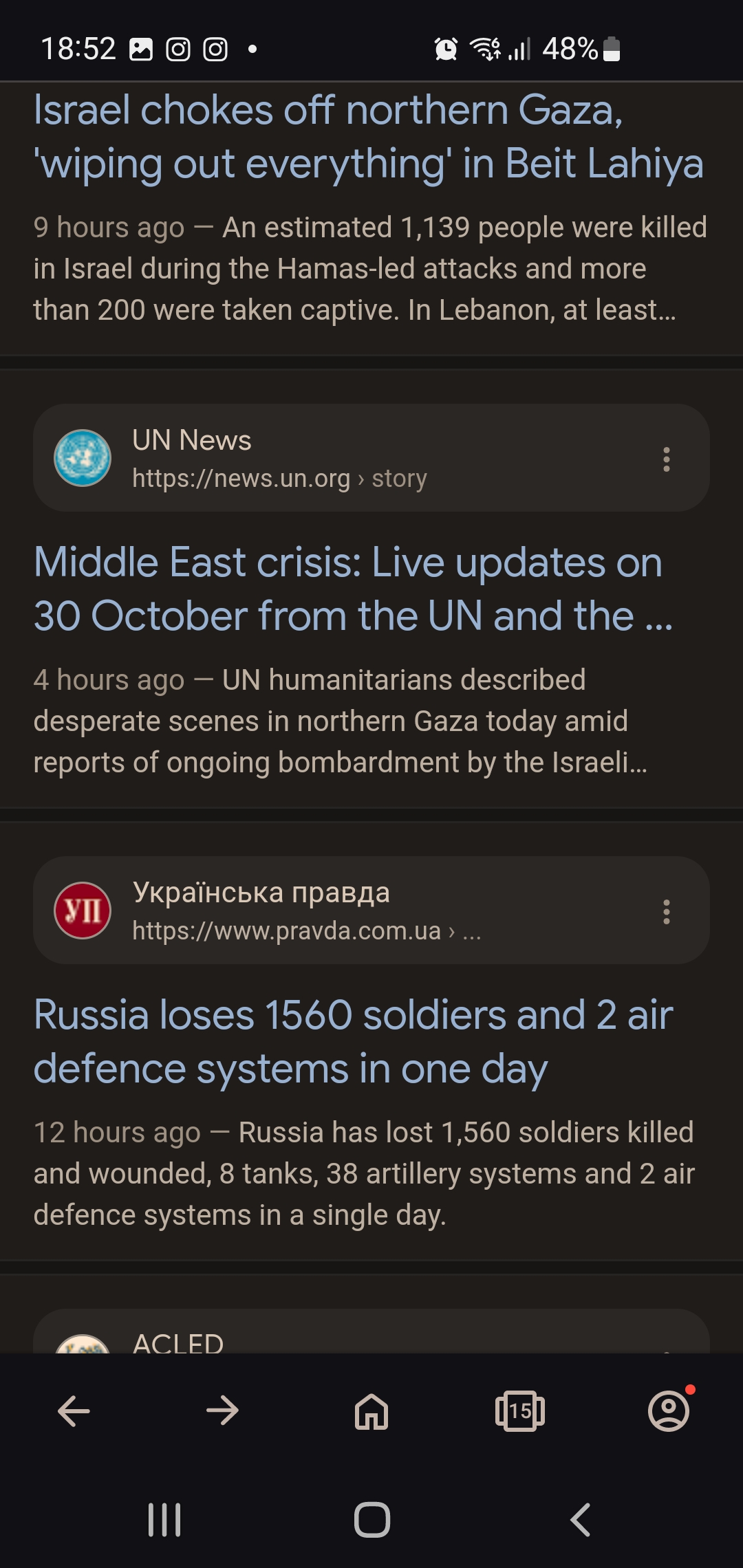Open the ACLED source card
The width and height of the screenshot is (743, 1568).
tap(371, 1331)
